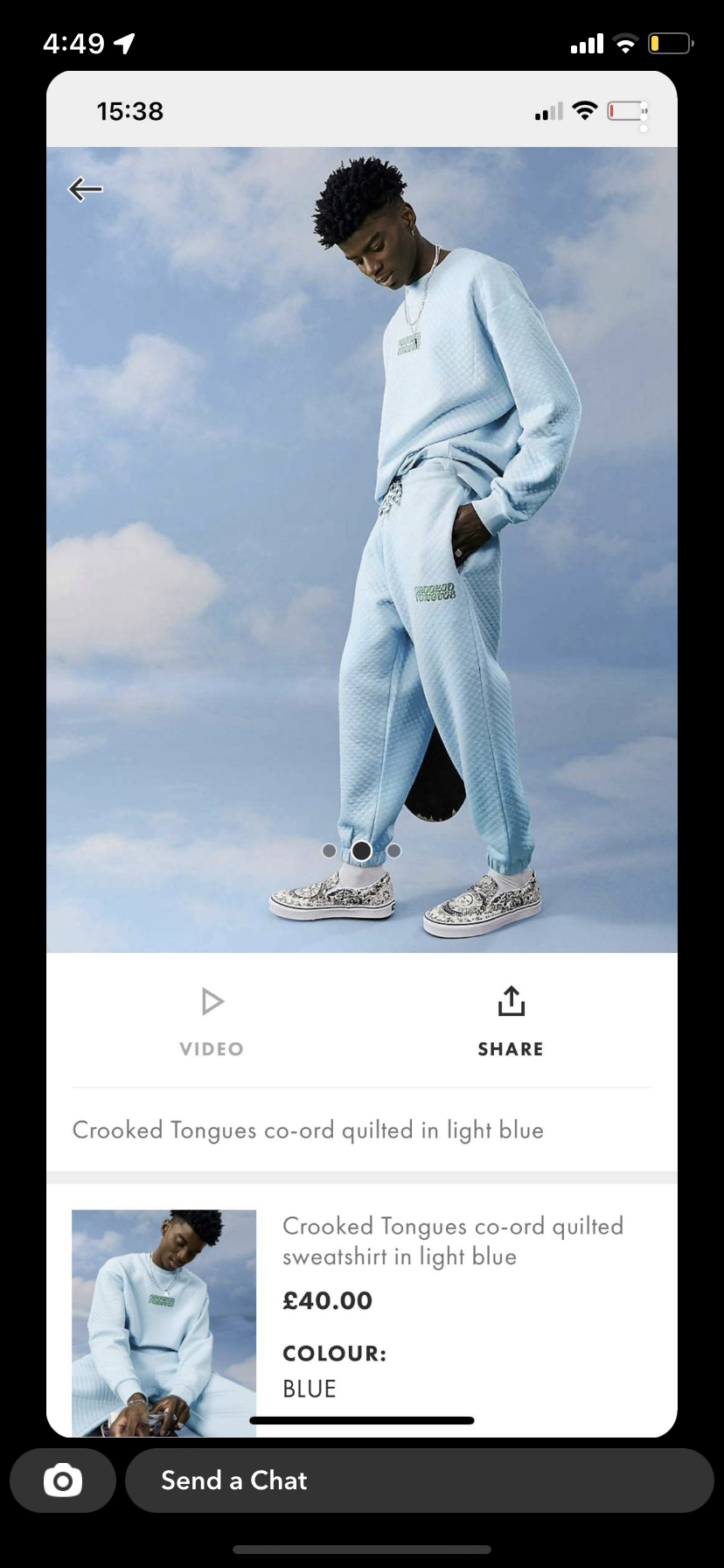Tap the Send a Chat field

[420, 1480]
